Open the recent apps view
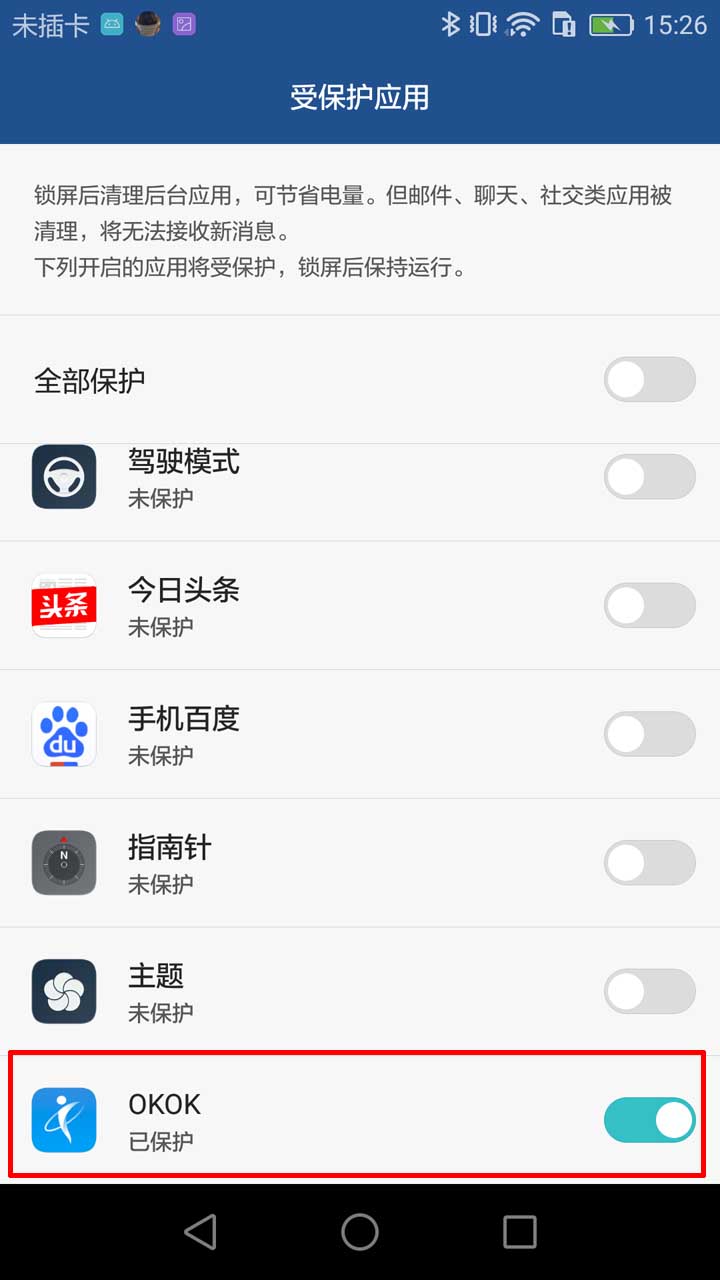This screenshot has height=1280, width=720. 520,1232
